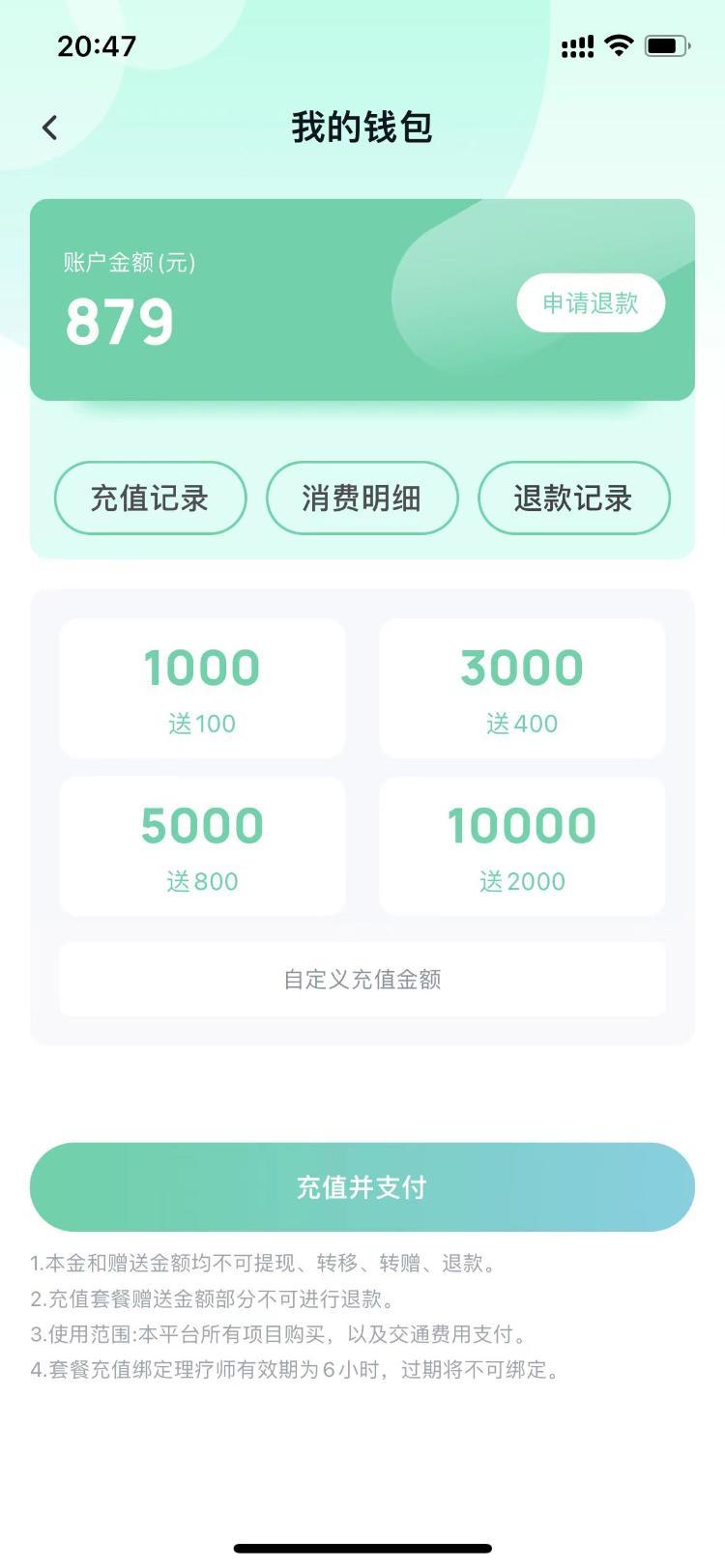725x1568 pixels.
Task: Open 退款记录
Action: (x=573, y=499)
